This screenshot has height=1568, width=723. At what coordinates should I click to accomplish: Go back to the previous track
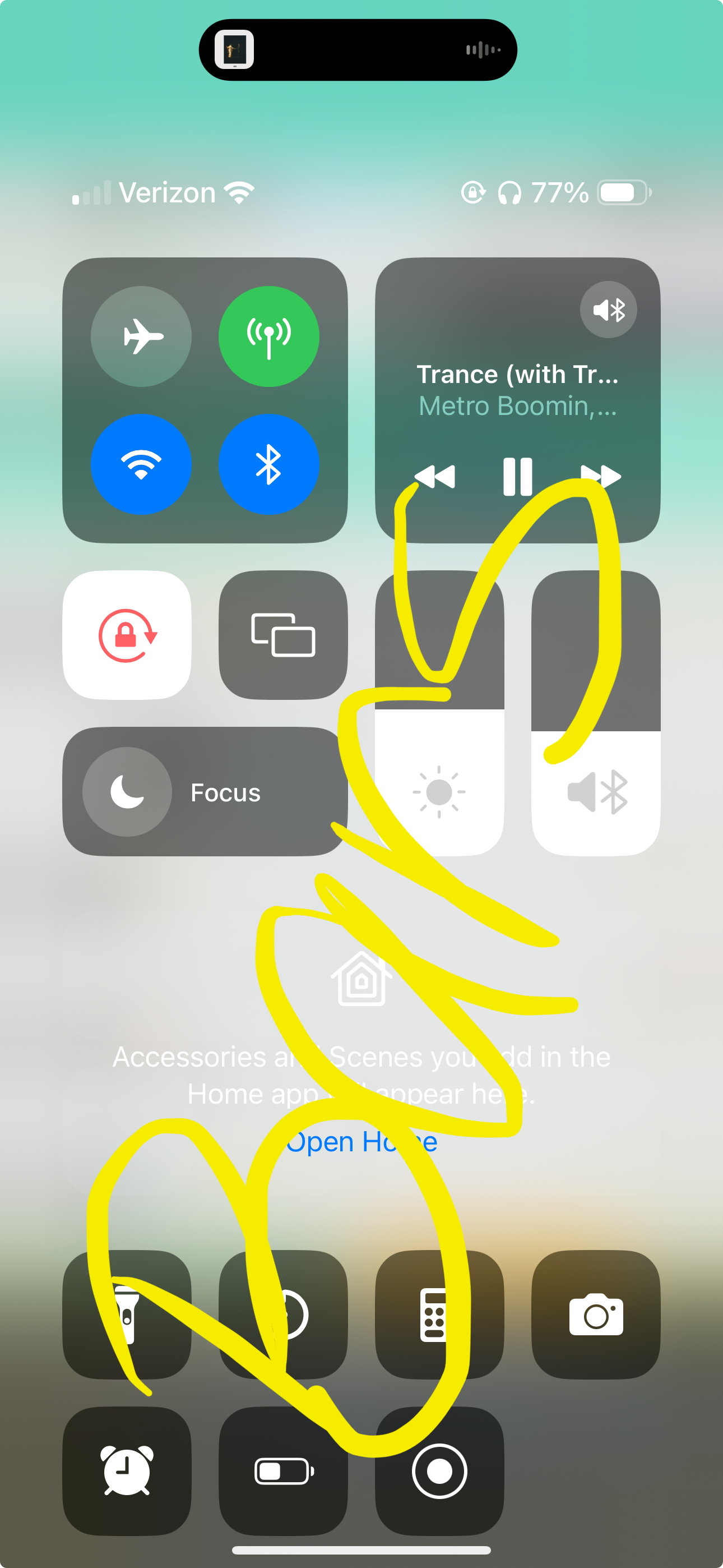(x=434, y=476)
